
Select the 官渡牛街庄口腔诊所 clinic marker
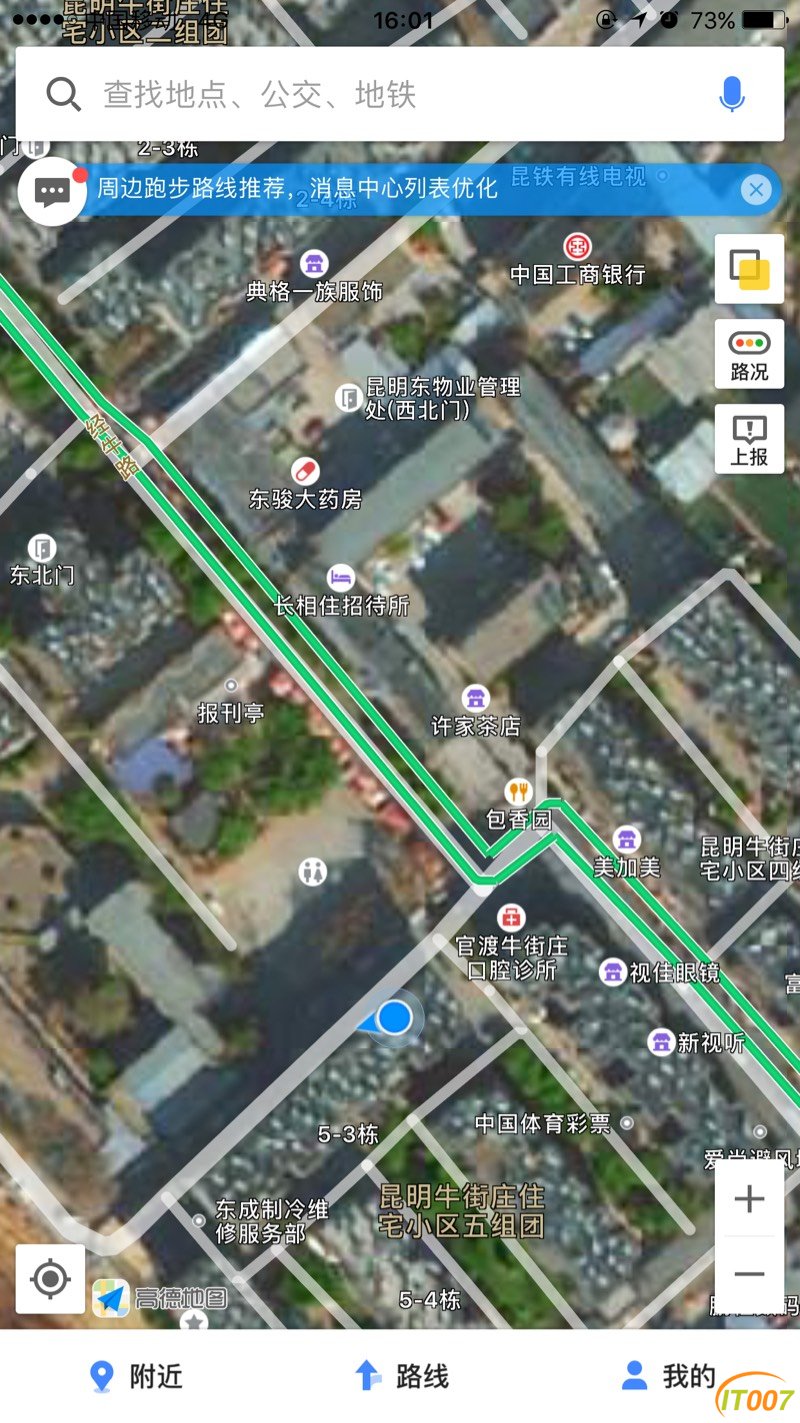click(511, 916)
